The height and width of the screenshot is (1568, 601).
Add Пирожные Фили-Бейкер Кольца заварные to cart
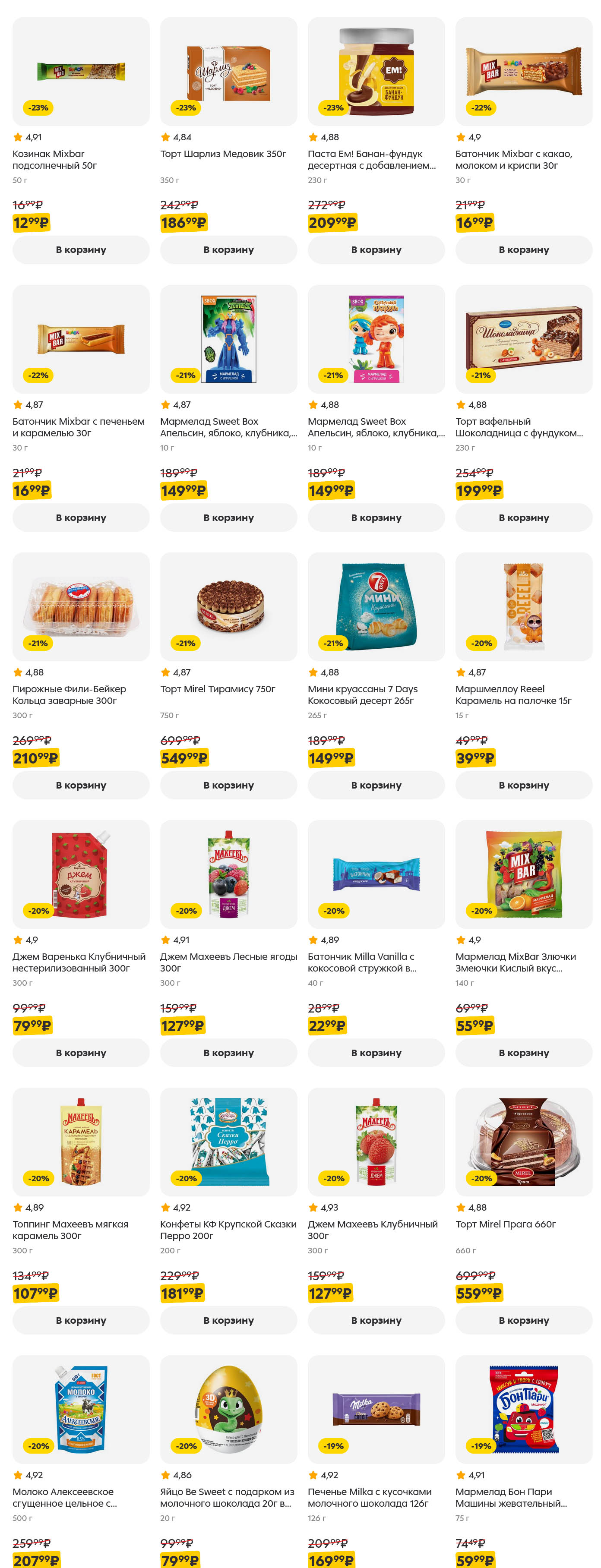tap(81, 785)
